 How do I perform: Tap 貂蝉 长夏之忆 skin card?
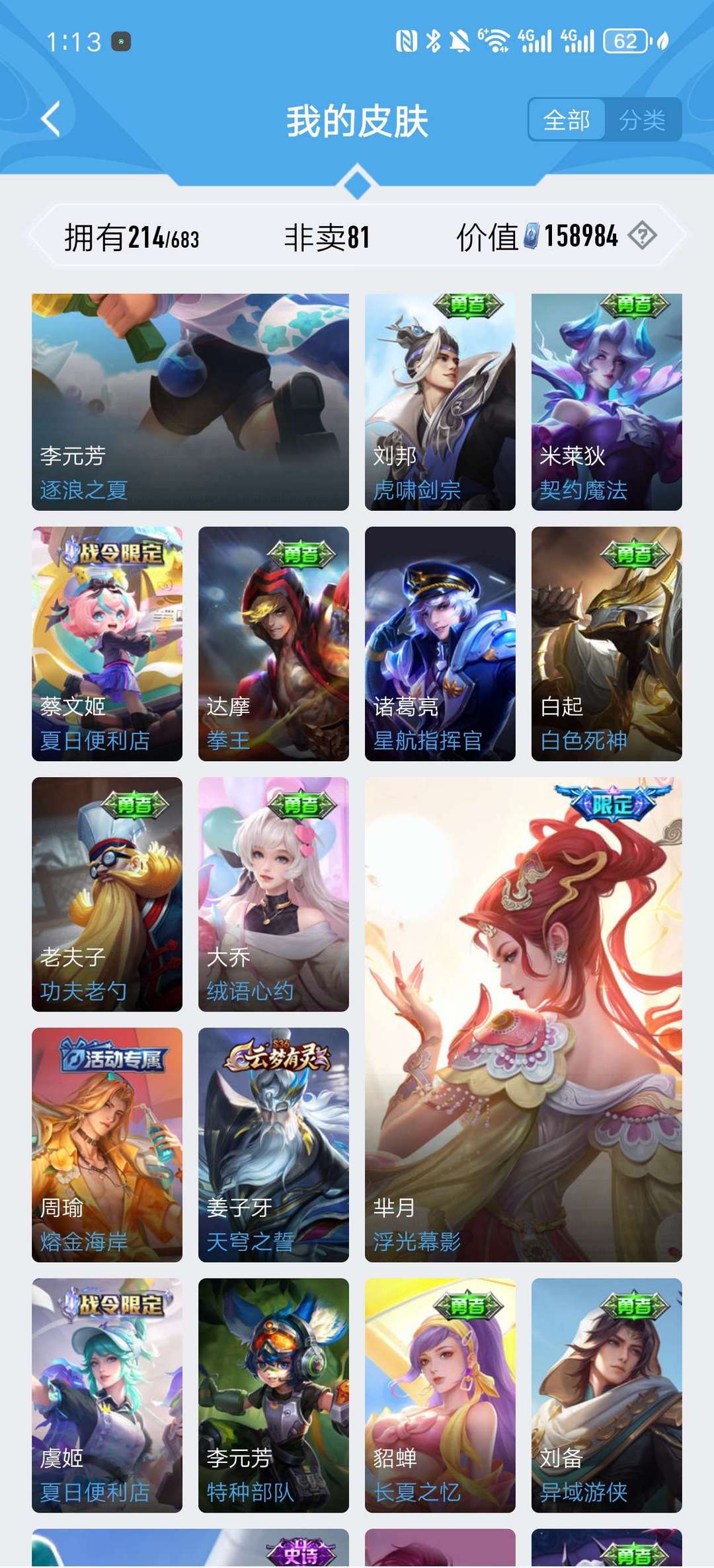pos(440,1396)
